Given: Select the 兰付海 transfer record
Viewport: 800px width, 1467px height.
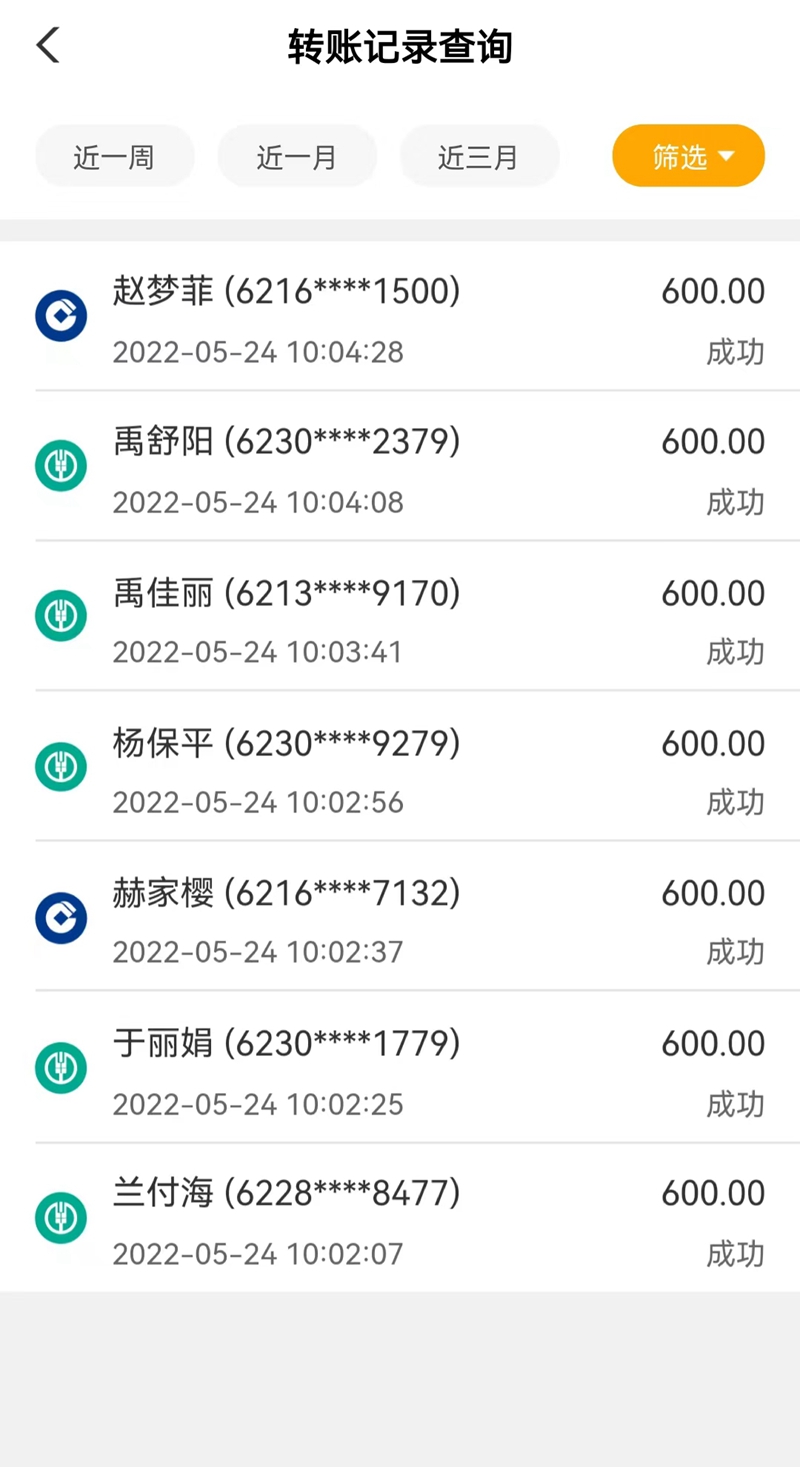Looking at the screenshot, I should pyautogui.click(x=400, y=1219).
